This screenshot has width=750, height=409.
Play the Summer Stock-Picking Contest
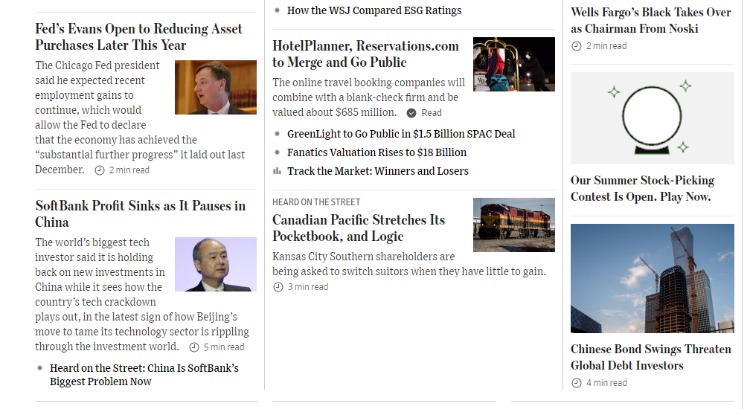[x=642, y=188]
